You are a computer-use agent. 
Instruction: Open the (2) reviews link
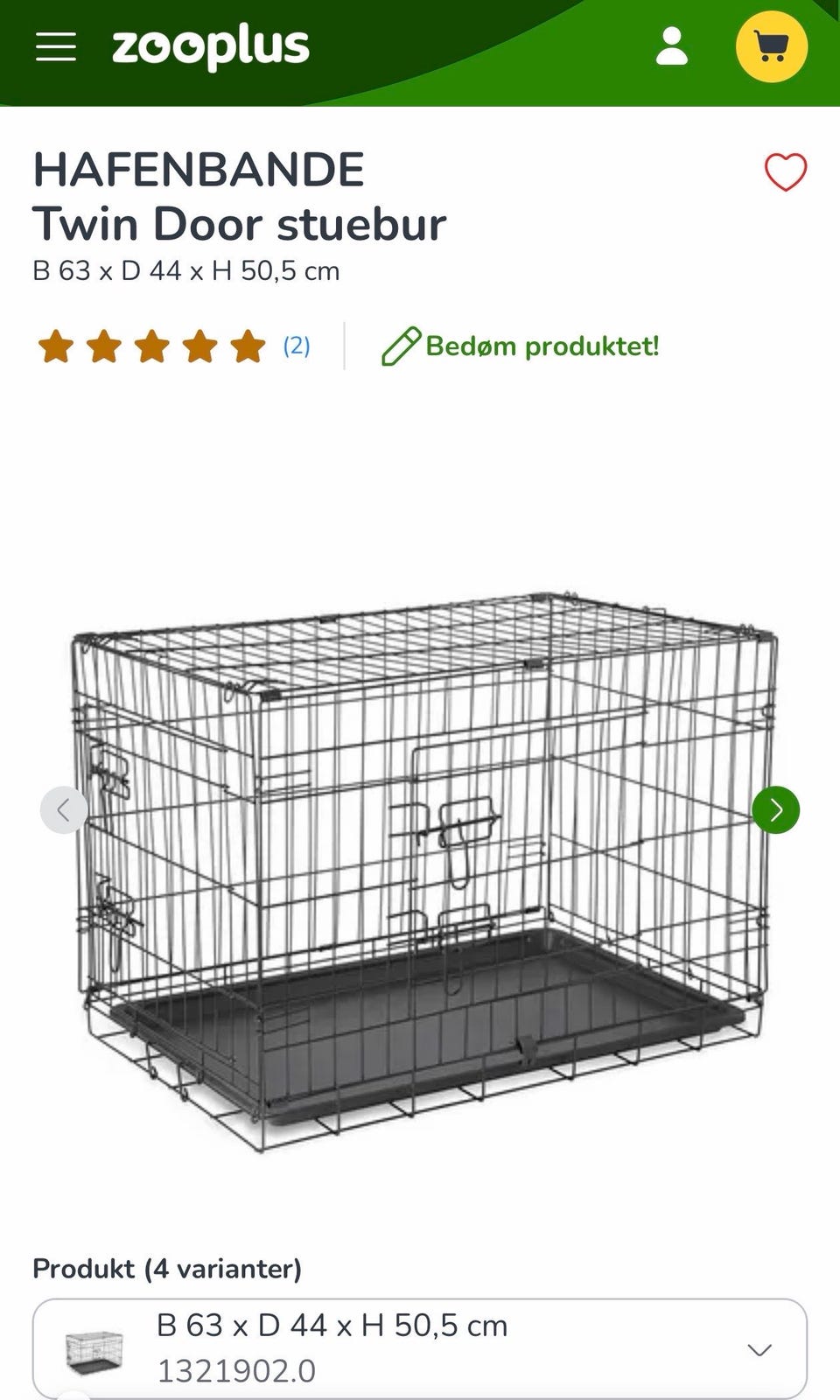(297, 346)
